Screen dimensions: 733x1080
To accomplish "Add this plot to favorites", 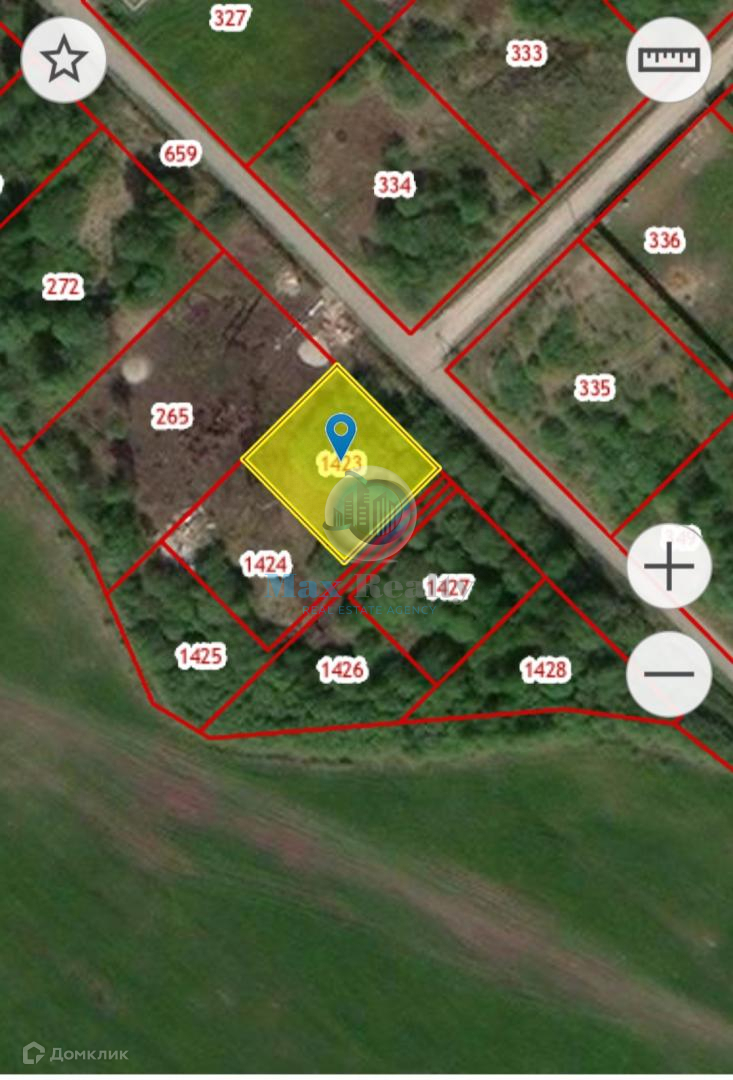I will [x=64, y=60].
